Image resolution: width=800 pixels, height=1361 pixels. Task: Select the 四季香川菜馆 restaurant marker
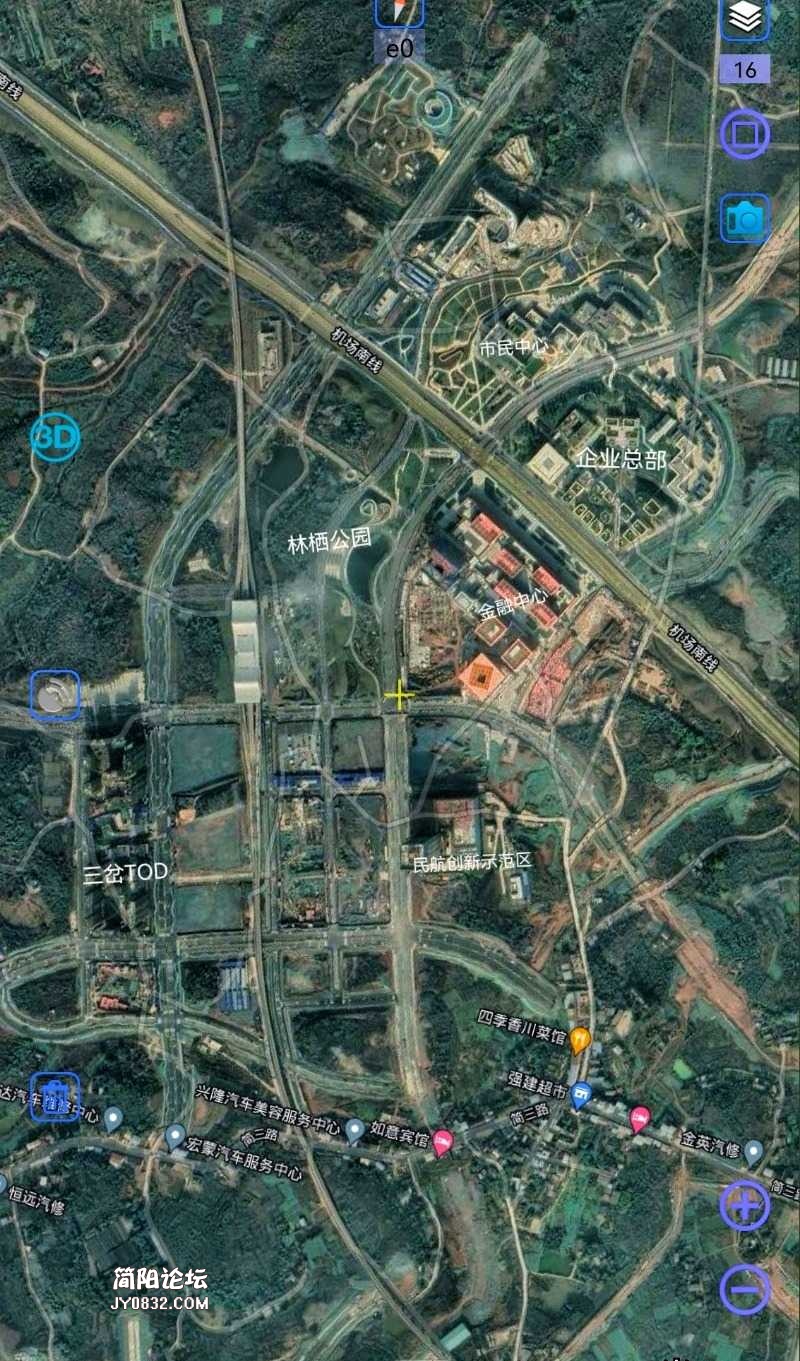[580, 1040]
